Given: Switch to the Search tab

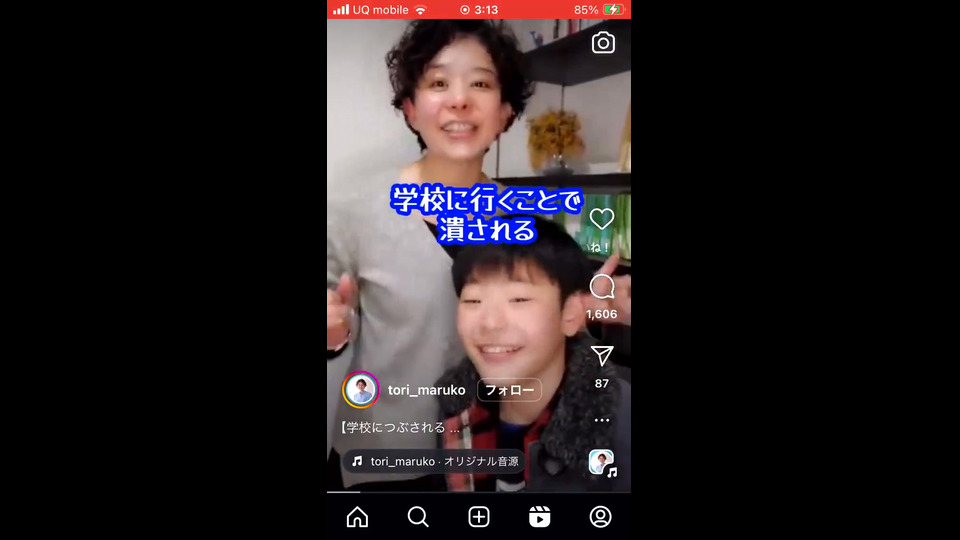Looking at the screenshot, I should pos(418,517).
